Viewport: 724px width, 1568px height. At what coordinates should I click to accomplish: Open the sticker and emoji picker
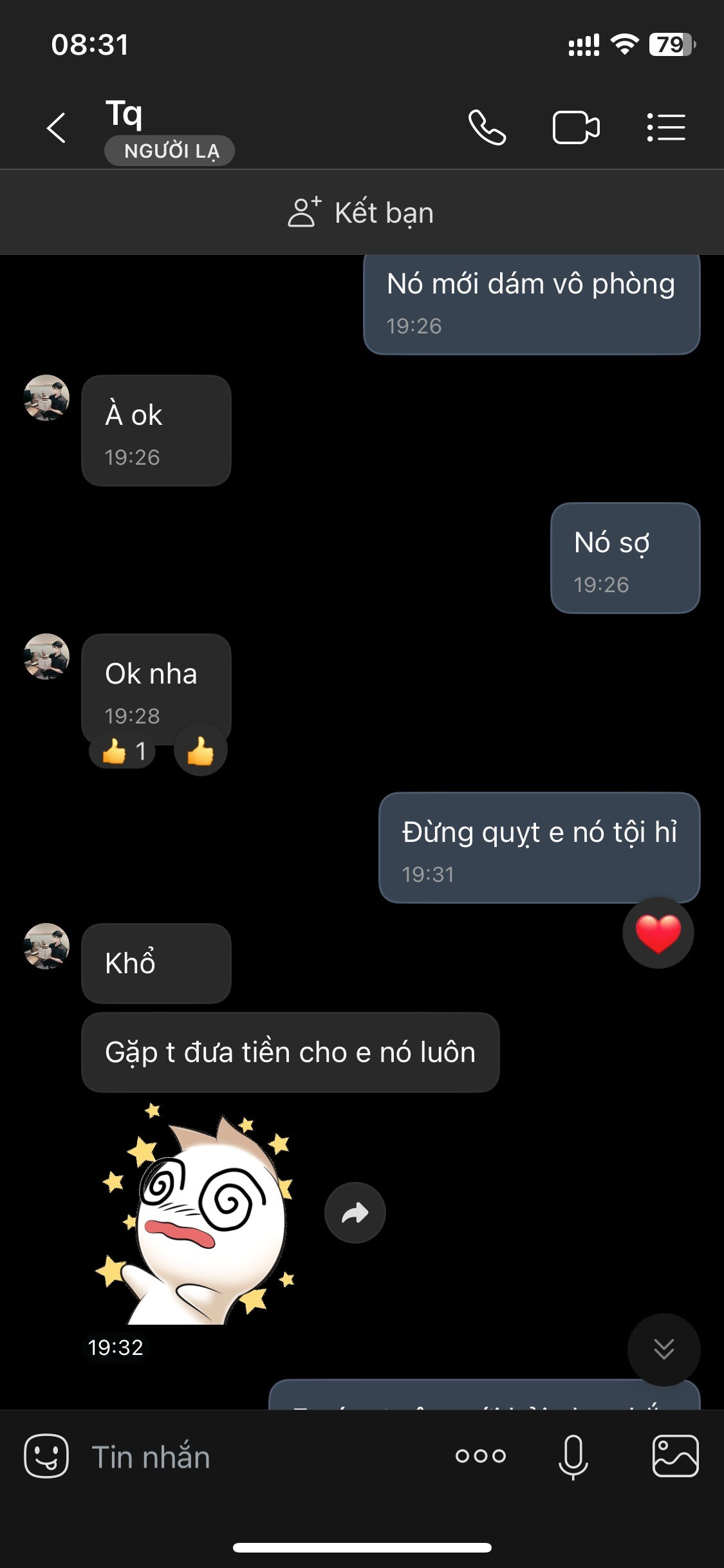(x=46, y=1456)
